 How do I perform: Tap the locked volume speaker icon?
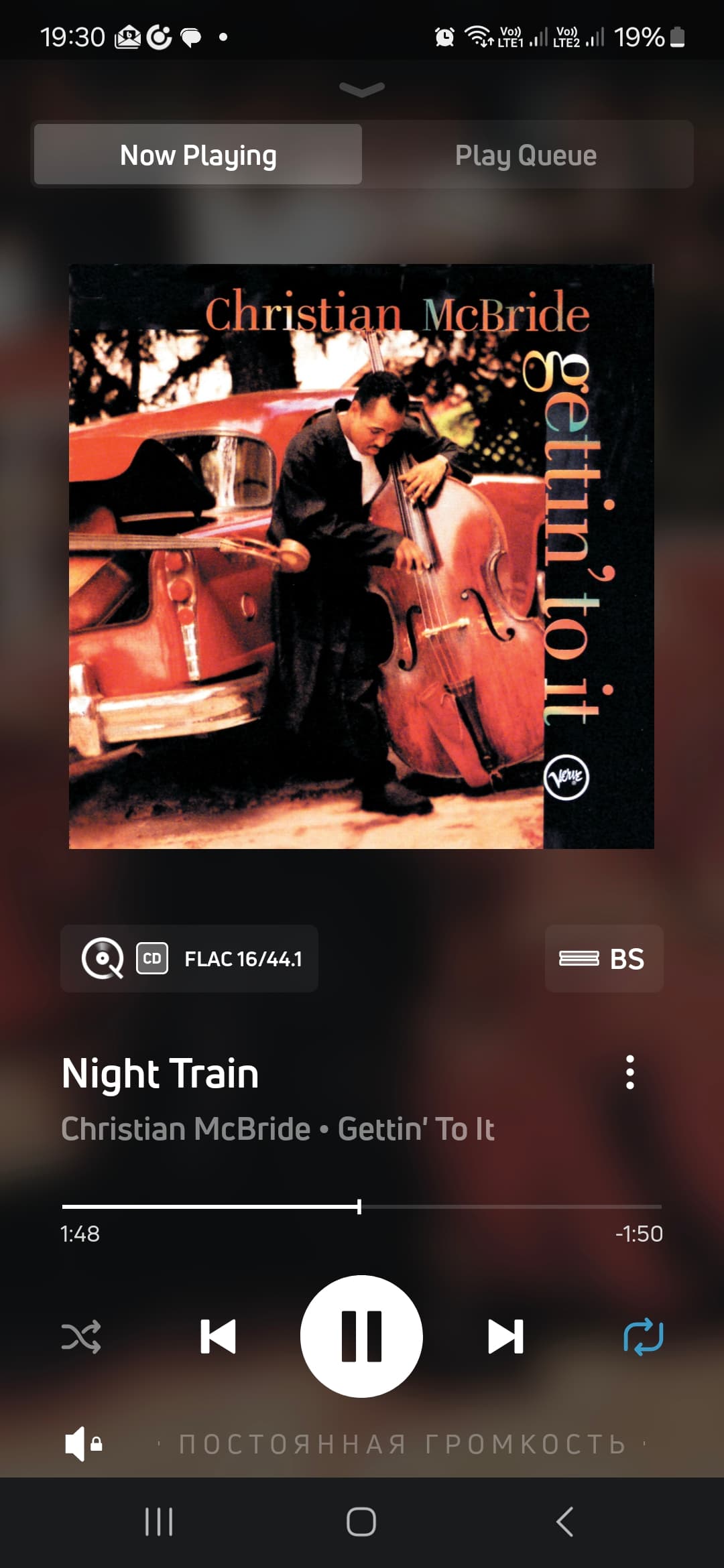pyautogui.click(x=83, y=1443)
